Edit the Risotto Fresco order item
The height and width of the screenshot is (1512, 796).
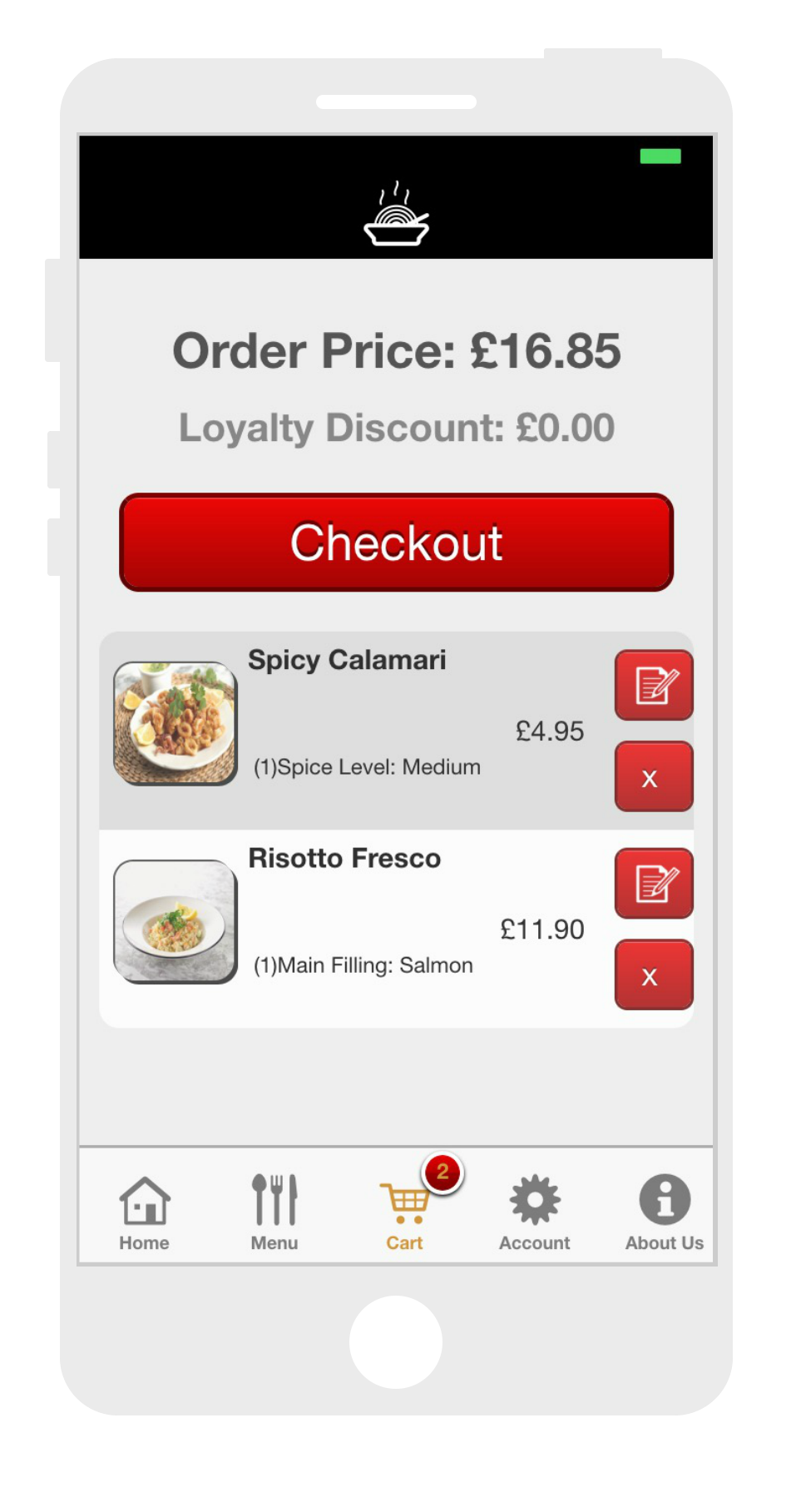tap(654, 883)
